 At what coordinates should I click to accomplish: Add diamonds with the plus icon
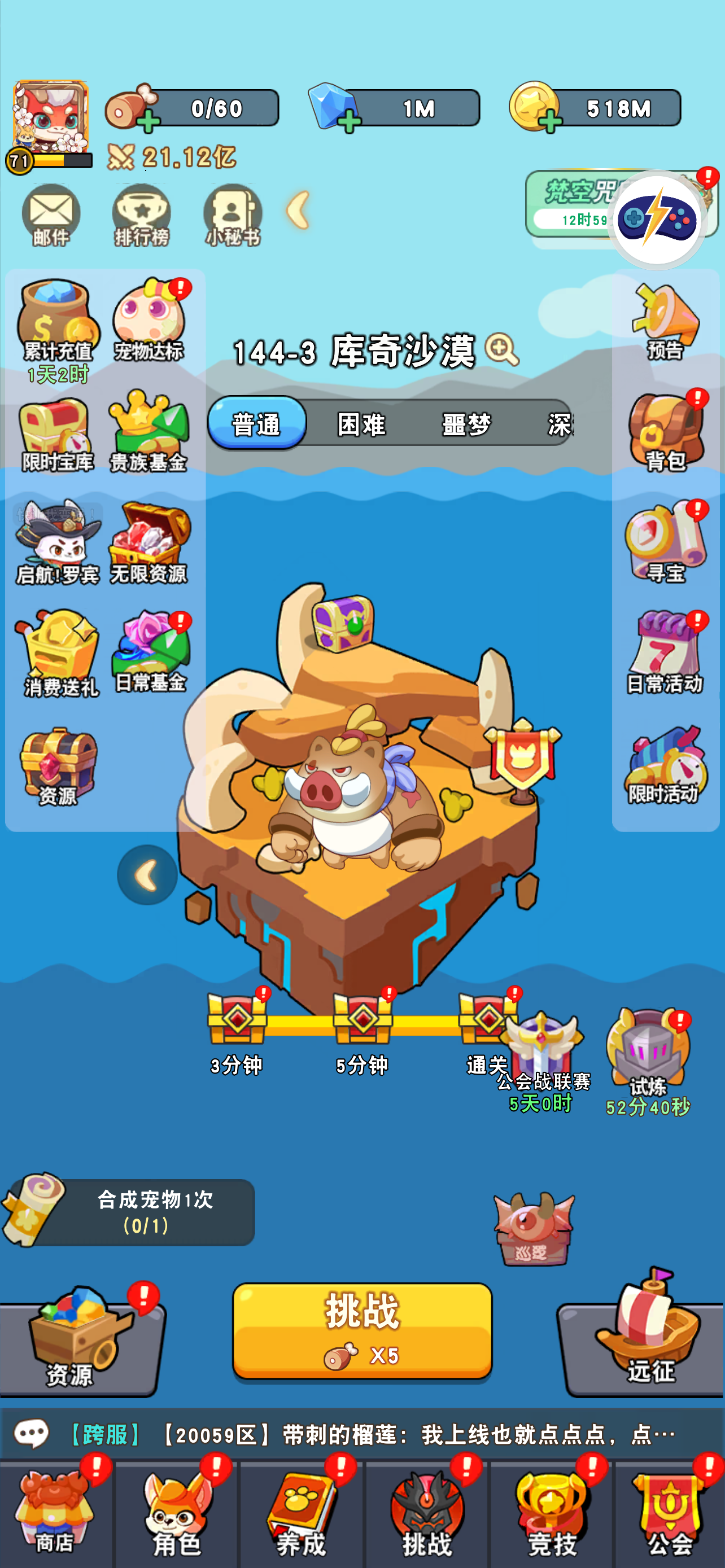[349, 121]
